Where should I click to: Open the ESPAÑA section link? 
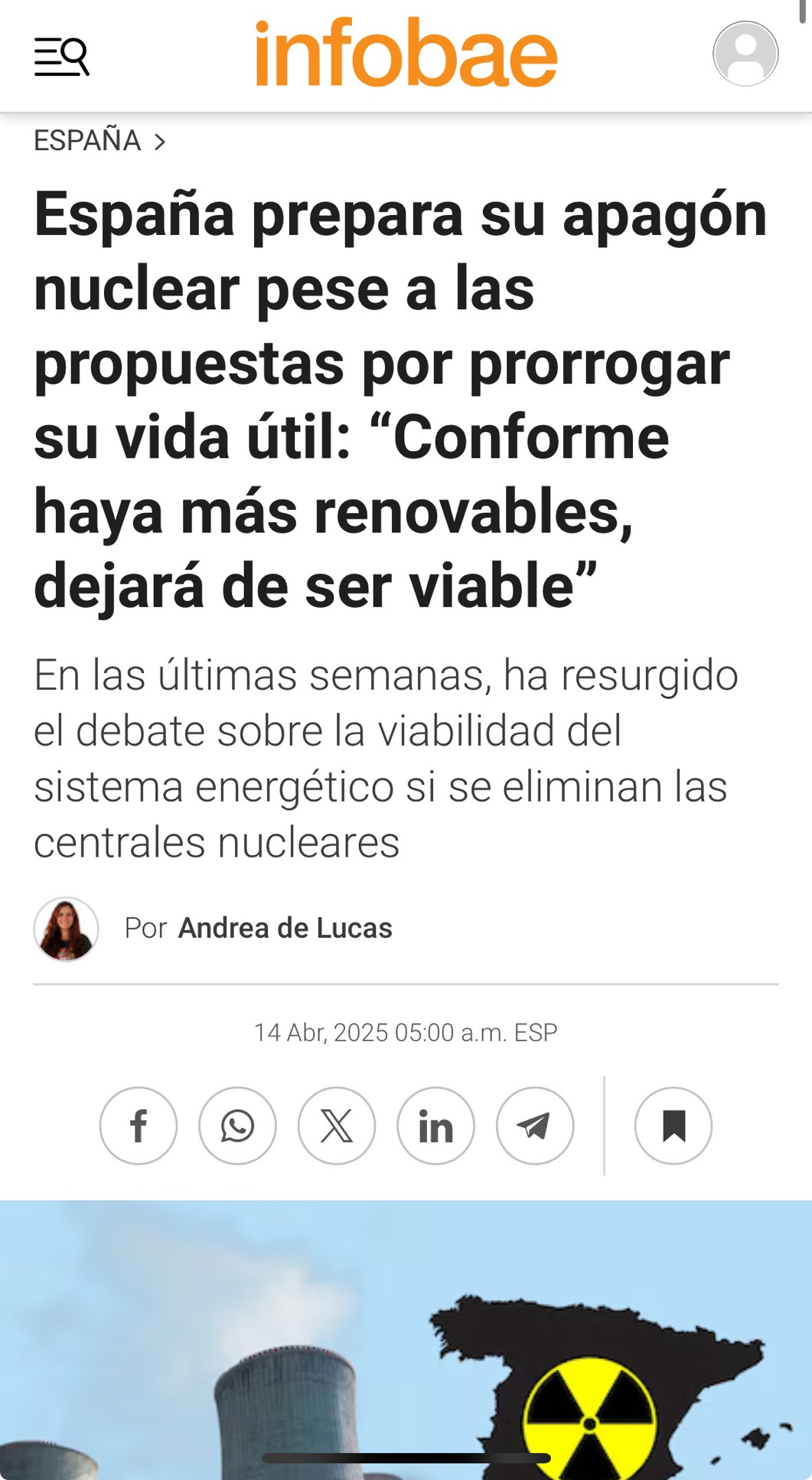[x=99, y=141]
